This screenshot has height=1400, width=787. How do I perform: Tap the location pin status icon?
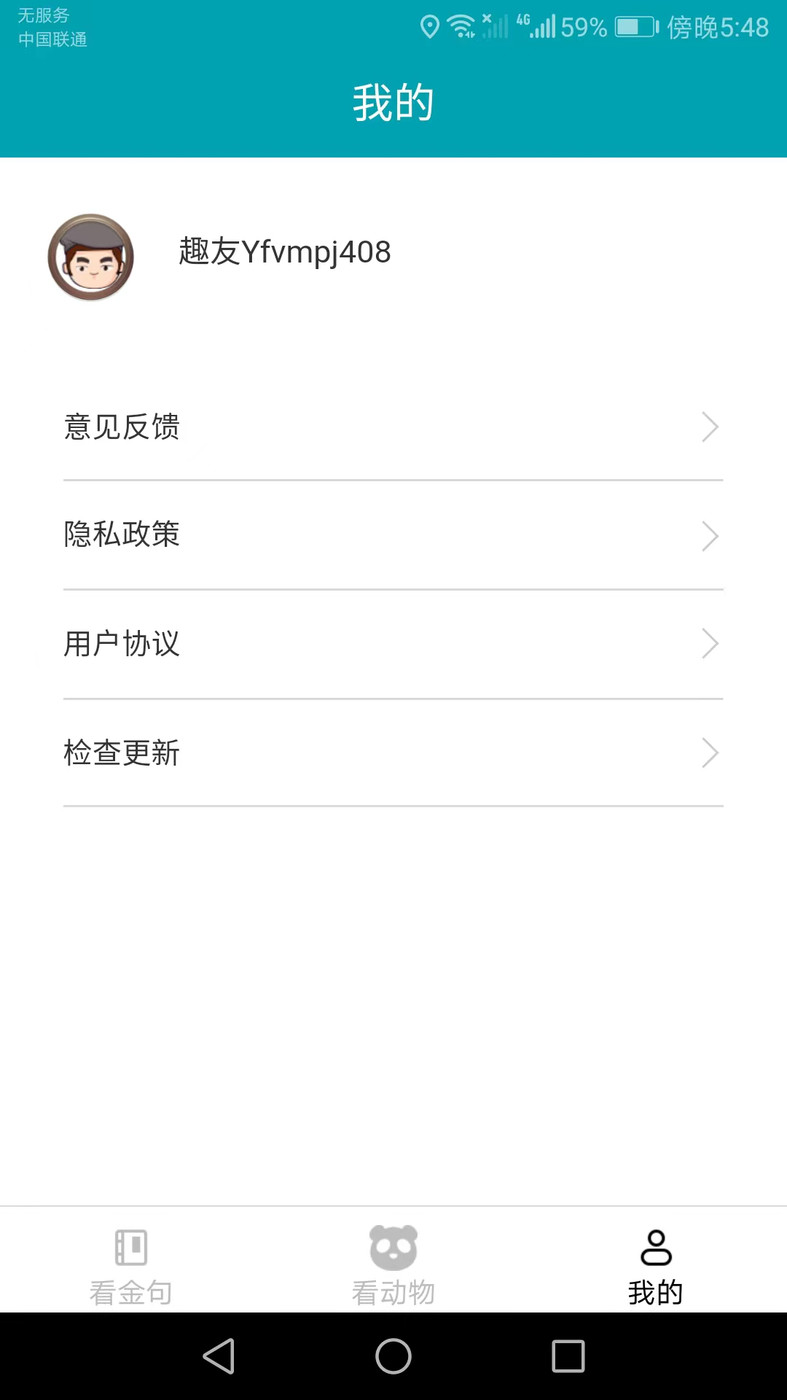430,26
